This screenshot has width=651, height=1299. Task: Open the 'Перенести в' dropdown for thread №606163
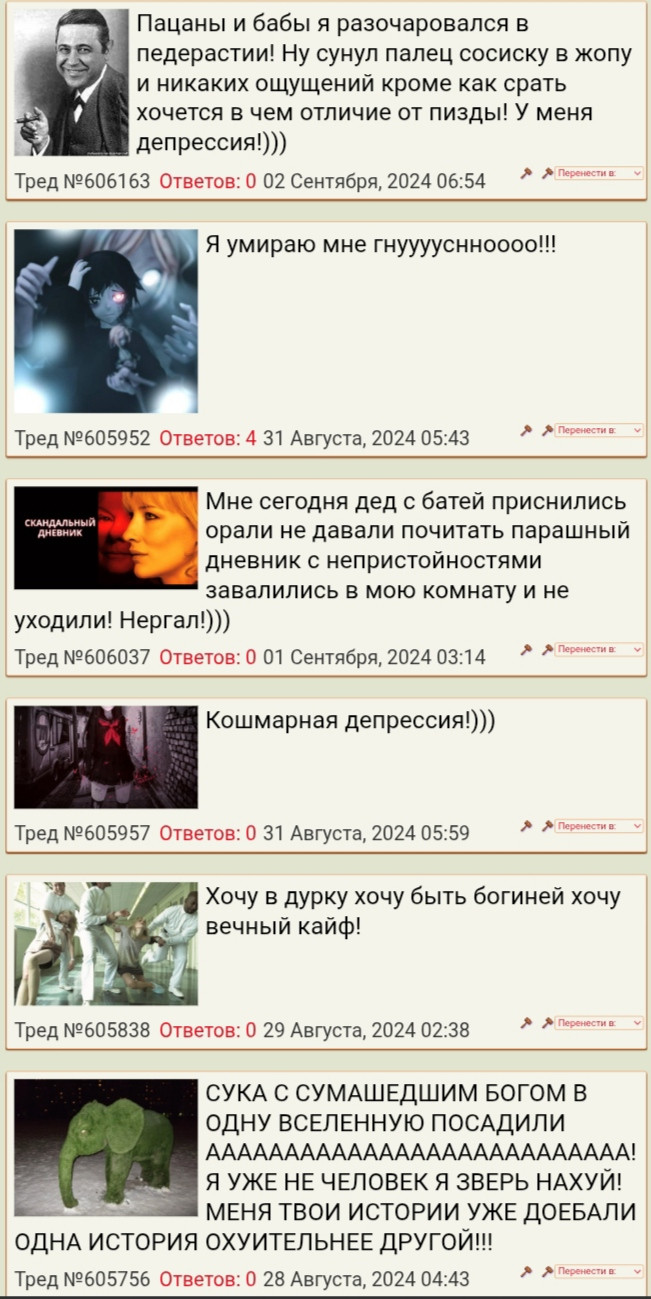(x=599, y=174)
